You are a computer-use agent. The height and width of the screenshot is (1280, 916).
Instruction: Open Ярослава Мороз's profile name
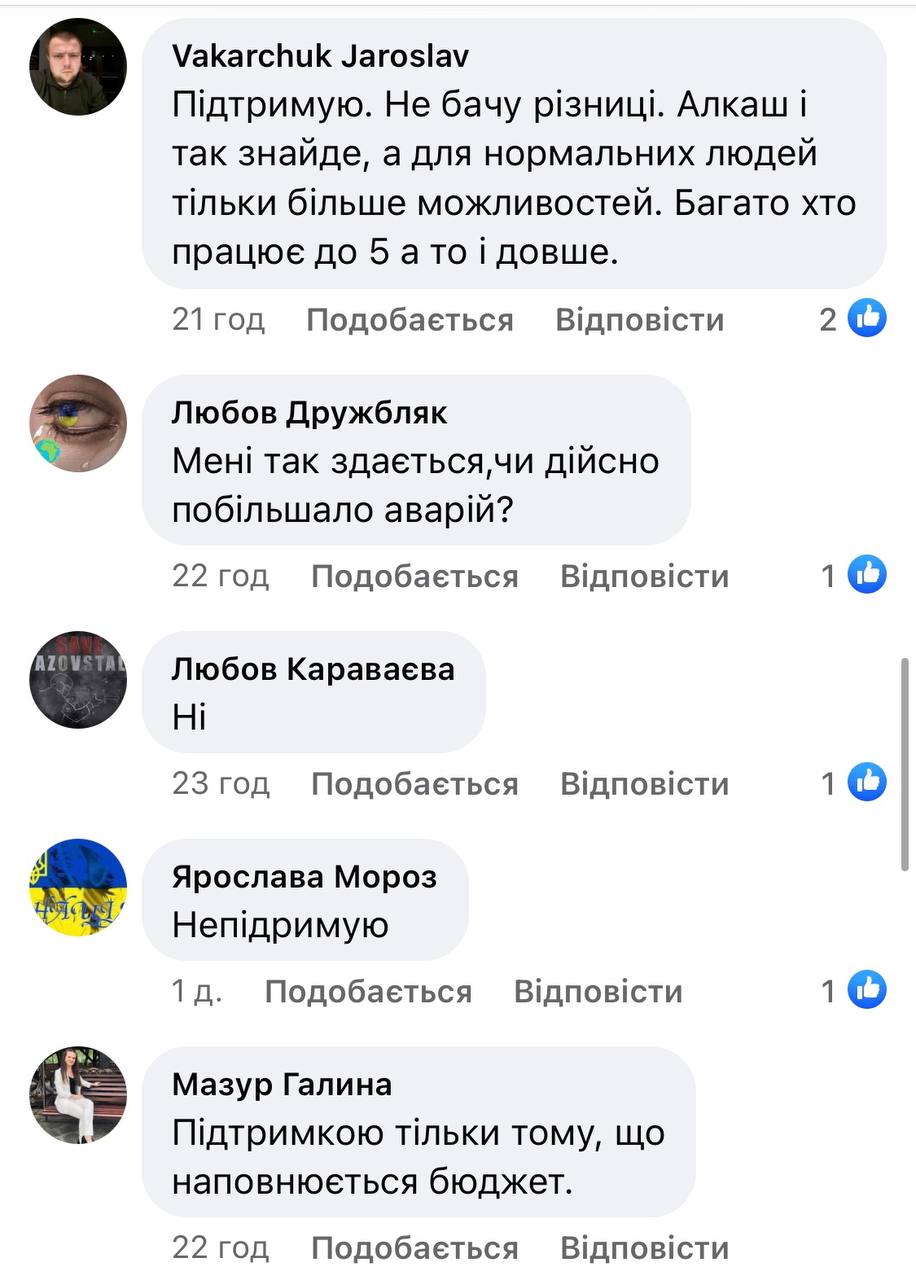click(x=304, y=877)
